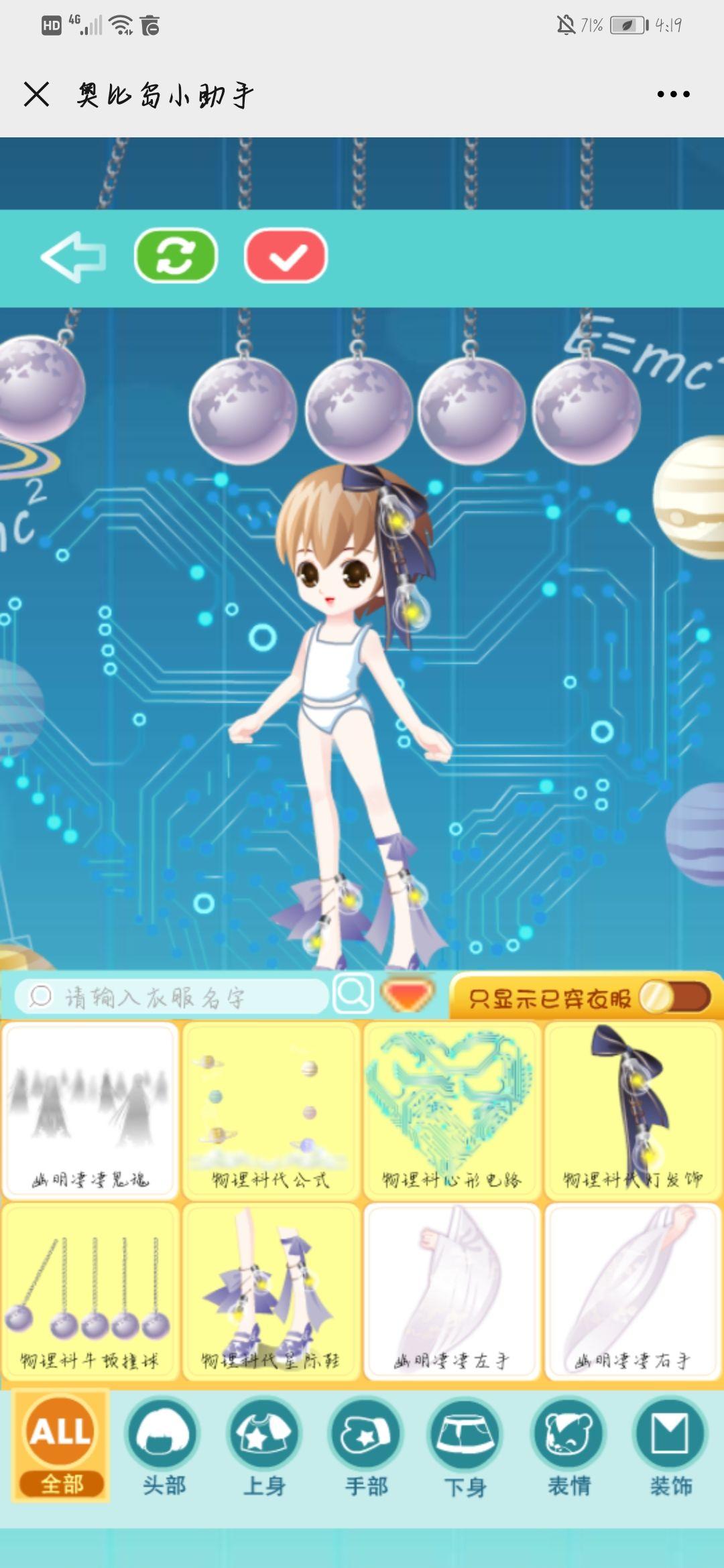Screen dimensions: 724x1568
Task: Close the 奥比岛小助手 mini program
Action: (x=36, y=94)
